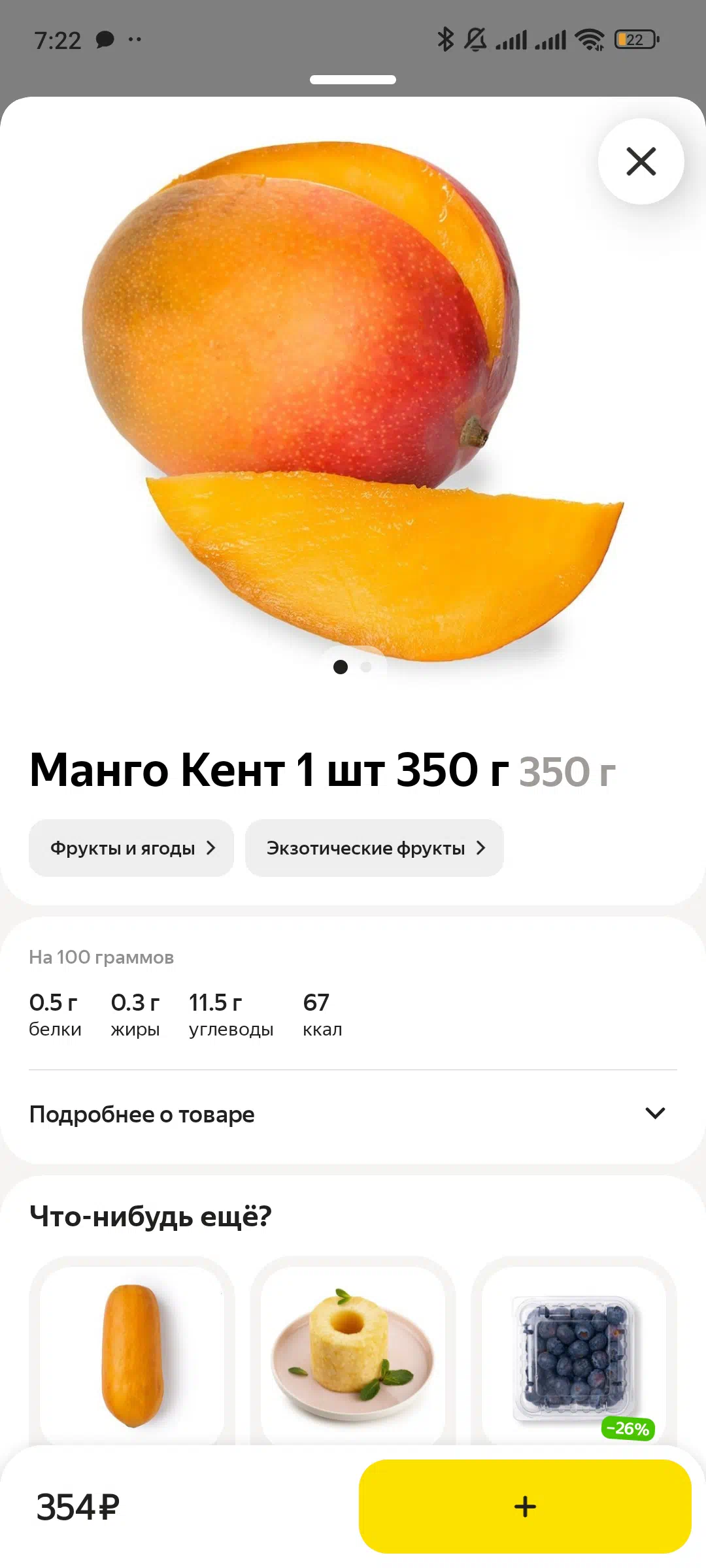
Task: Switch to the second product photo dot
Action: [366, 667]
